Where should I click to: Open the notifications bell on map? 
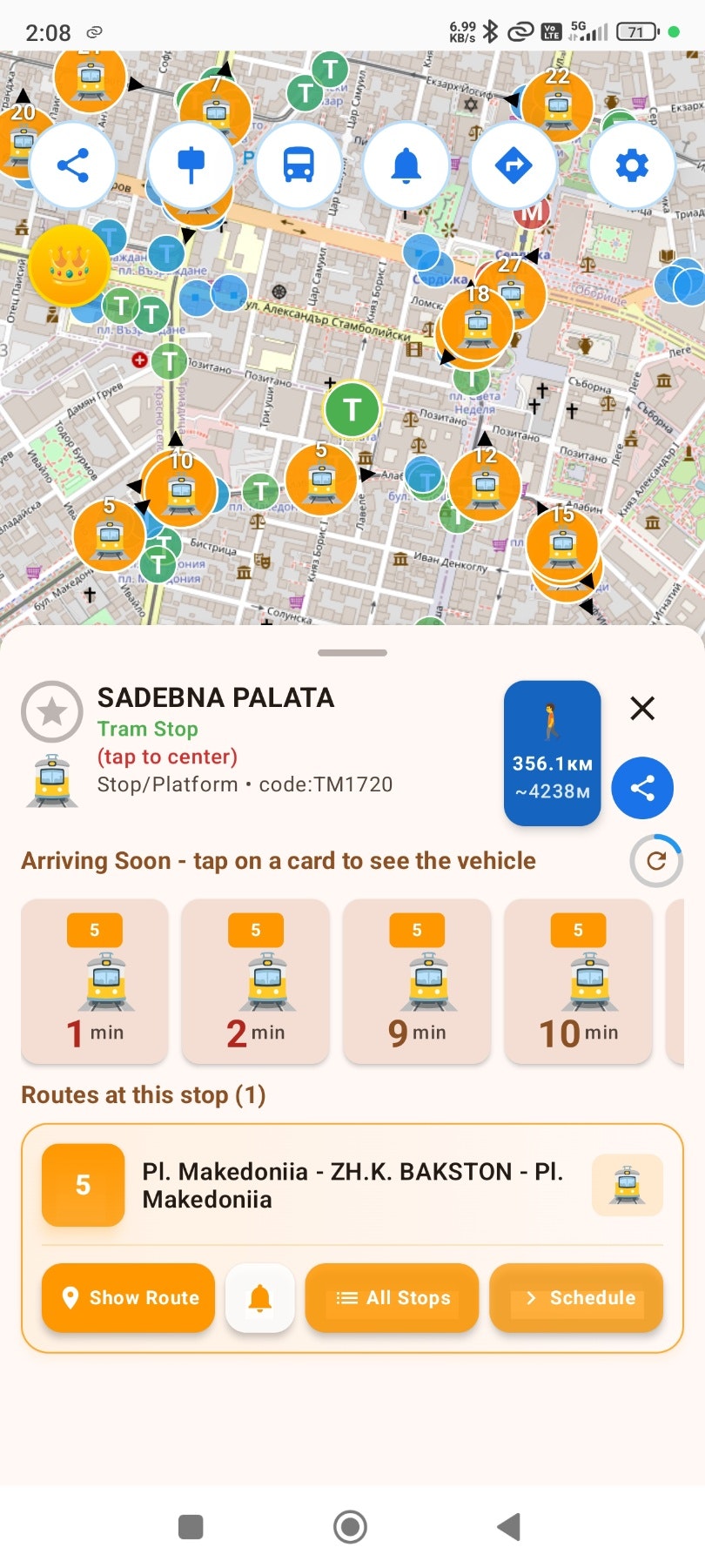click(406, 165)
